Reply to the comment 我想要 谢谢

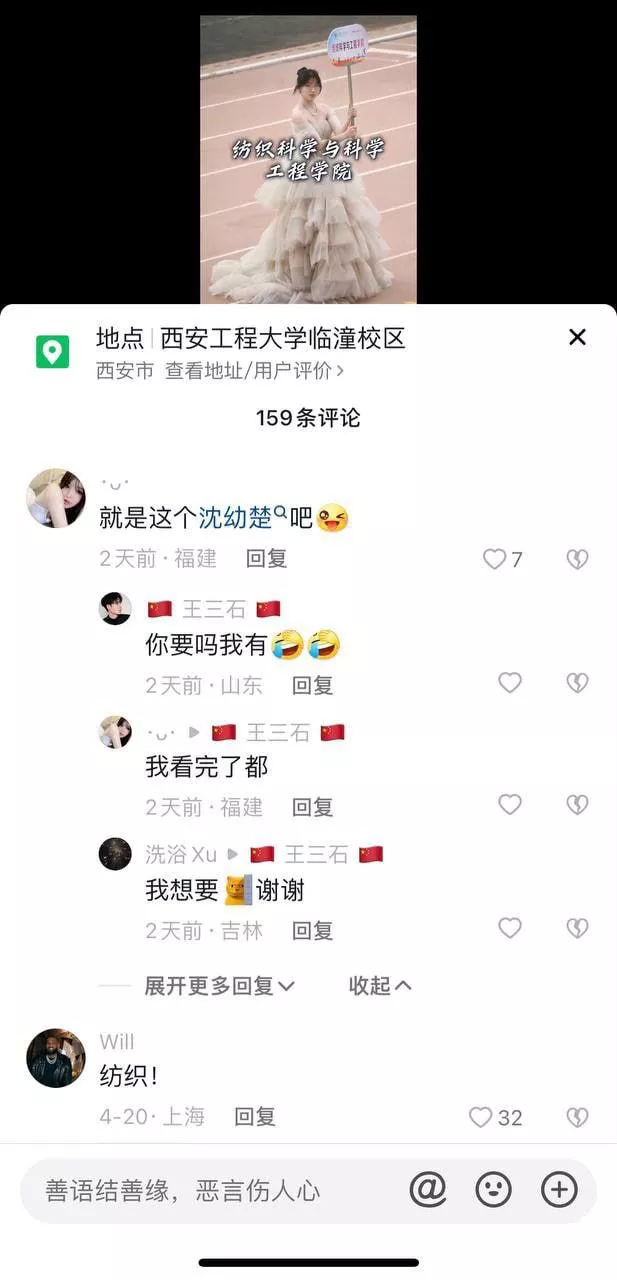312,931
